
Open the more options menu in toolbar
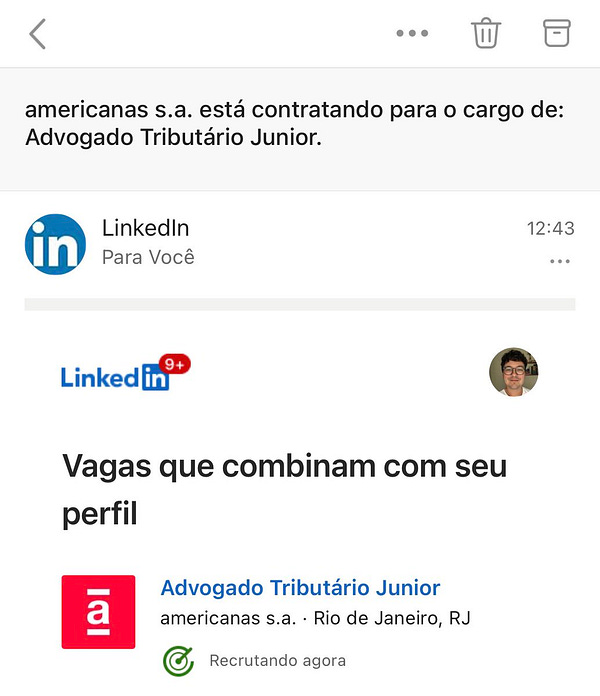coord(412,33)
